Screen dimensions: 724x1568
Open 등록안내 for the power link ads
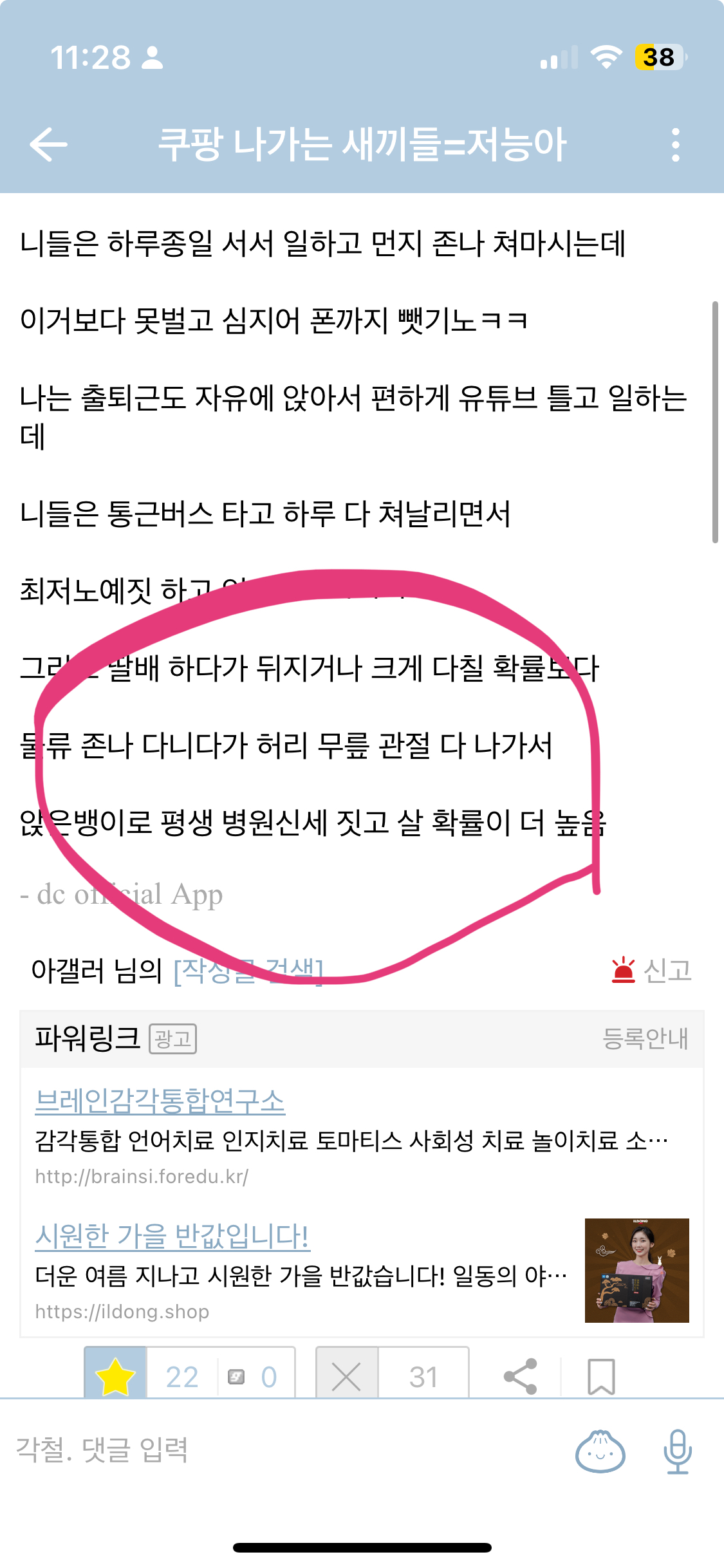[645, 1038]
